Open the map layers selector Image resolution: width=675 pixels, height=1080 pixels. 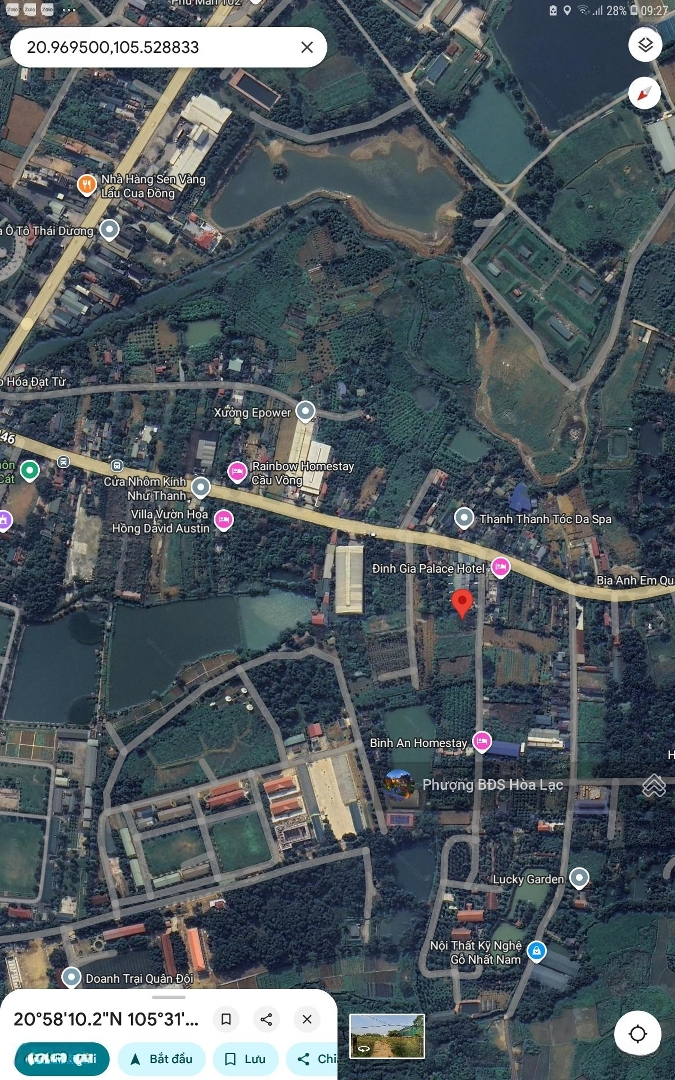tap(645, 45)
